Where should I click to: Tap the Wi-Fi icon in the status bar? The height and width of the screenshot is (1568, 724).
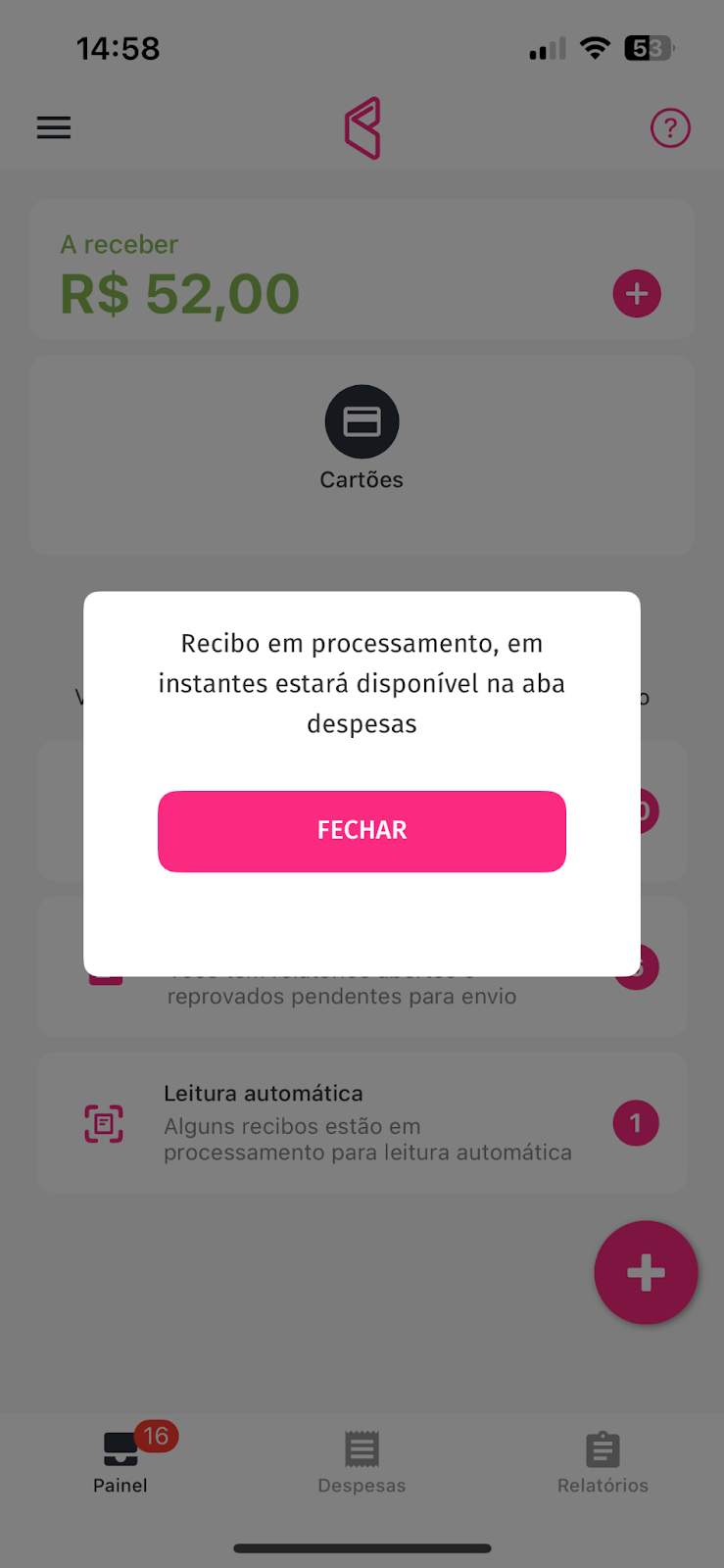coord(595,47)
